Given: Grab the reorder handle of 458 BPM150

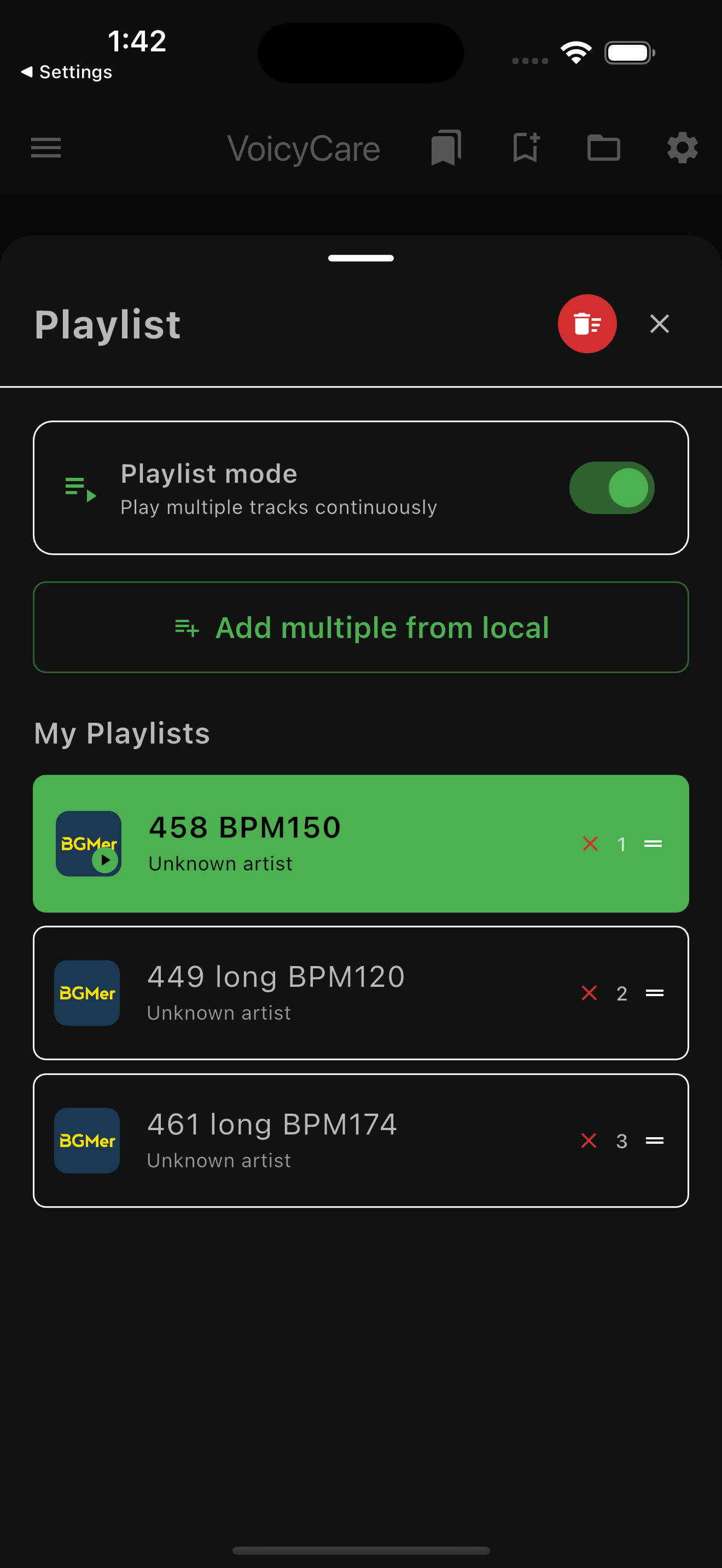Looking at the screenshot, I should coord(653,844).
